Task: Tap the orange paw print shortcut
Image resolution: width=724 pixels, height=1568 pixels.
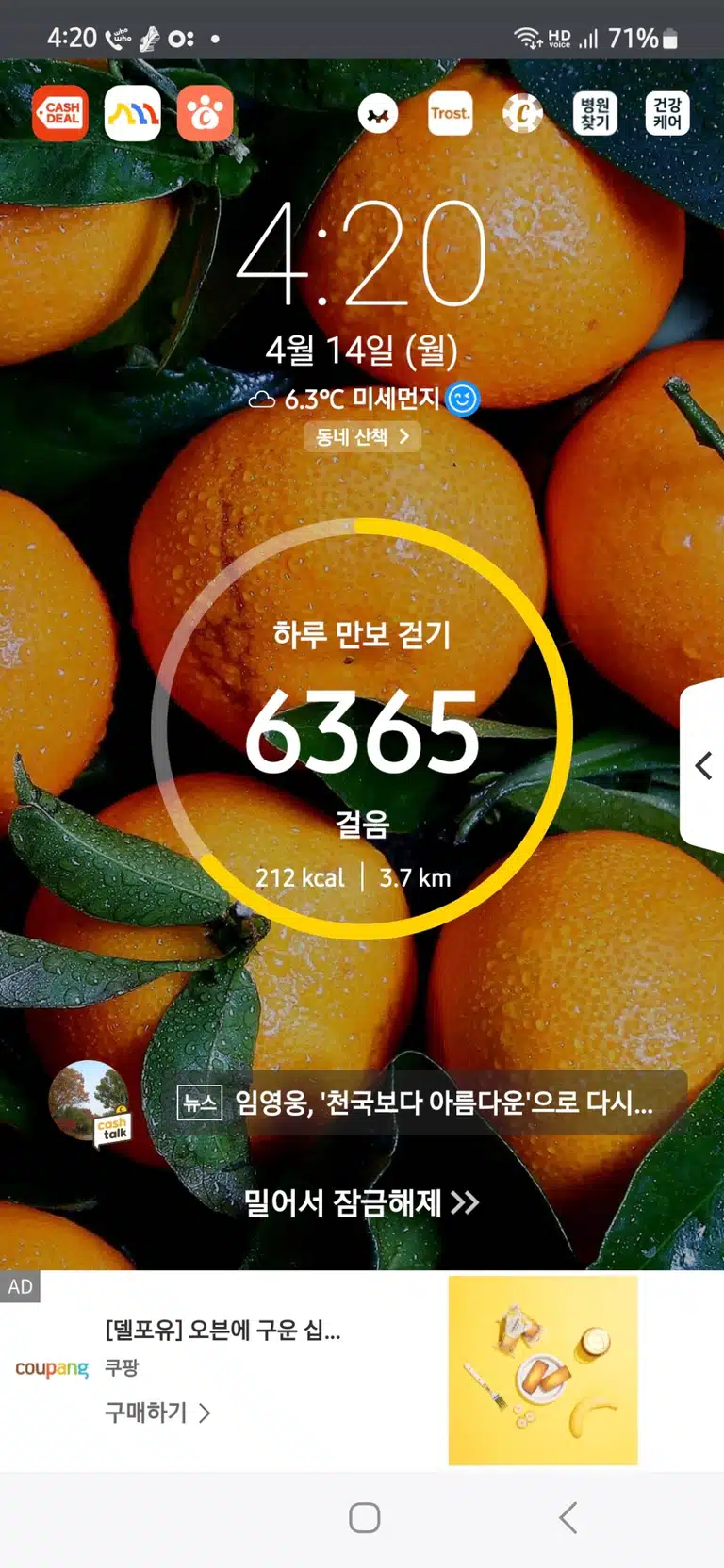Action: 206,114
